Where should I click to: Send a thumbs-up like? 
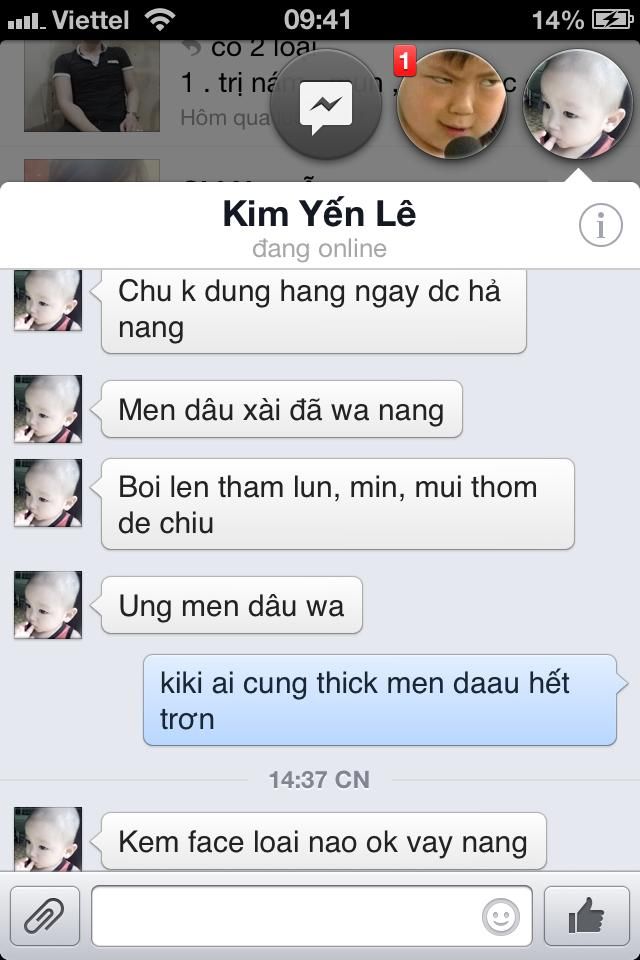pos(586,915)
